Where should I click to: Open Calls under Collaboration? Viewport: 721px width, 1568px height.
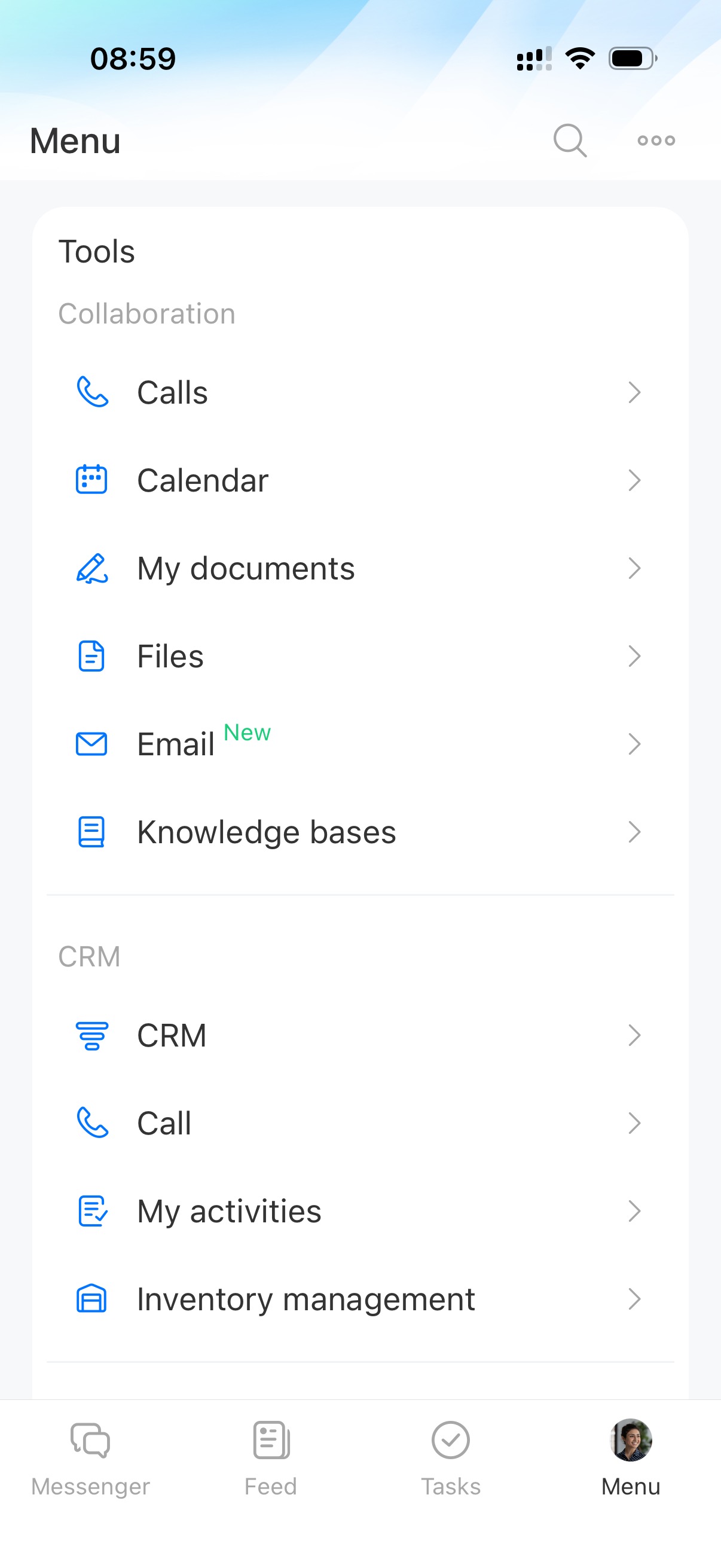[x=359, y=393]
